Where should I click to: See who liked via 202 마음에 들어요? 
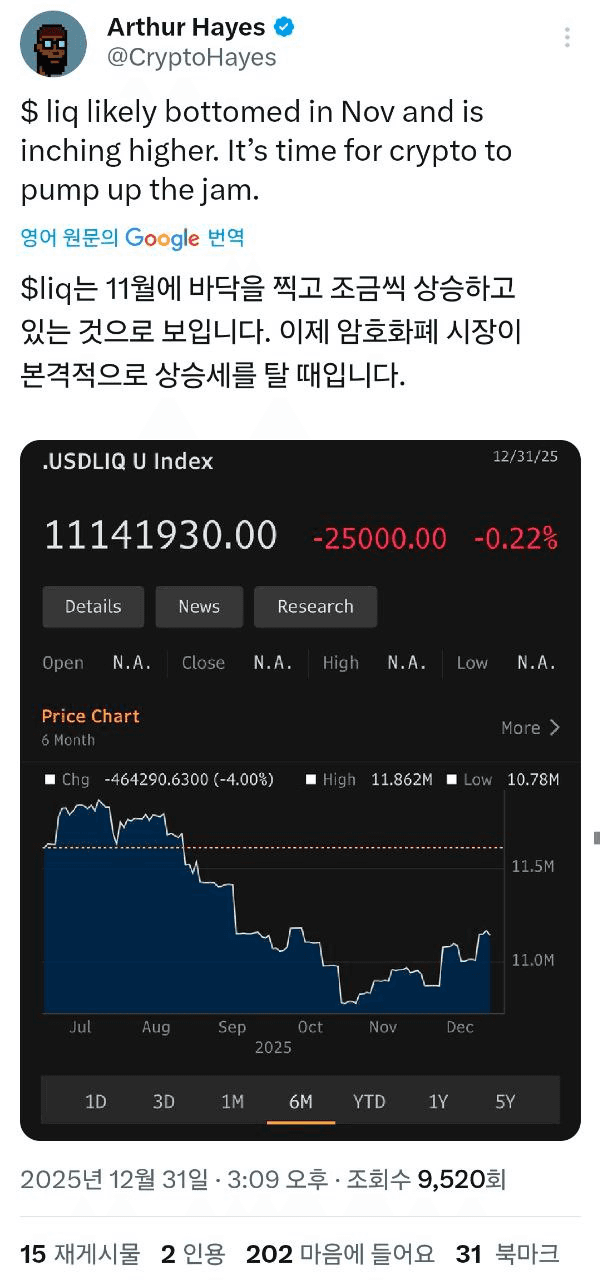coord(340,1253)
